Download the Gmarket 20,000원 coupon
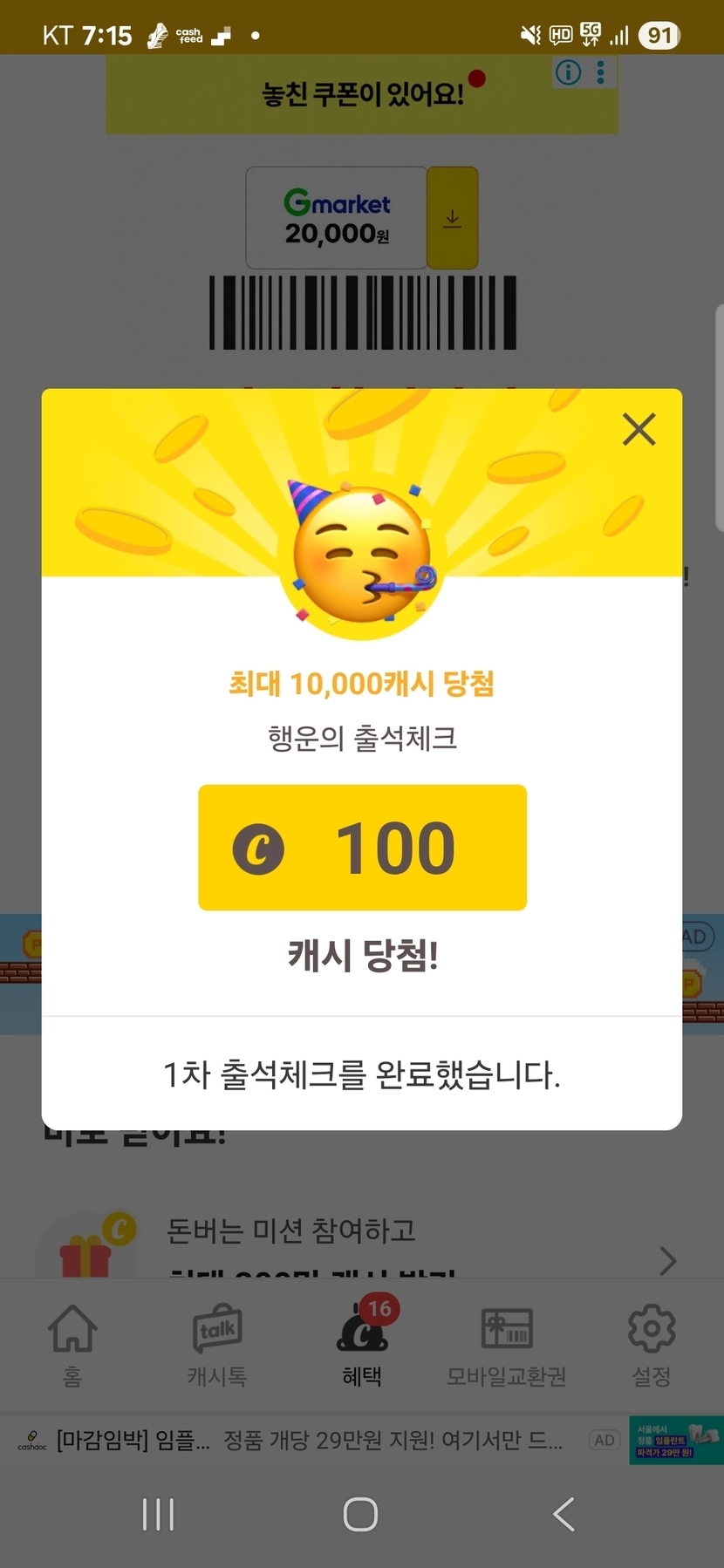Screen dimensions: 724x1568 (452, 218)
